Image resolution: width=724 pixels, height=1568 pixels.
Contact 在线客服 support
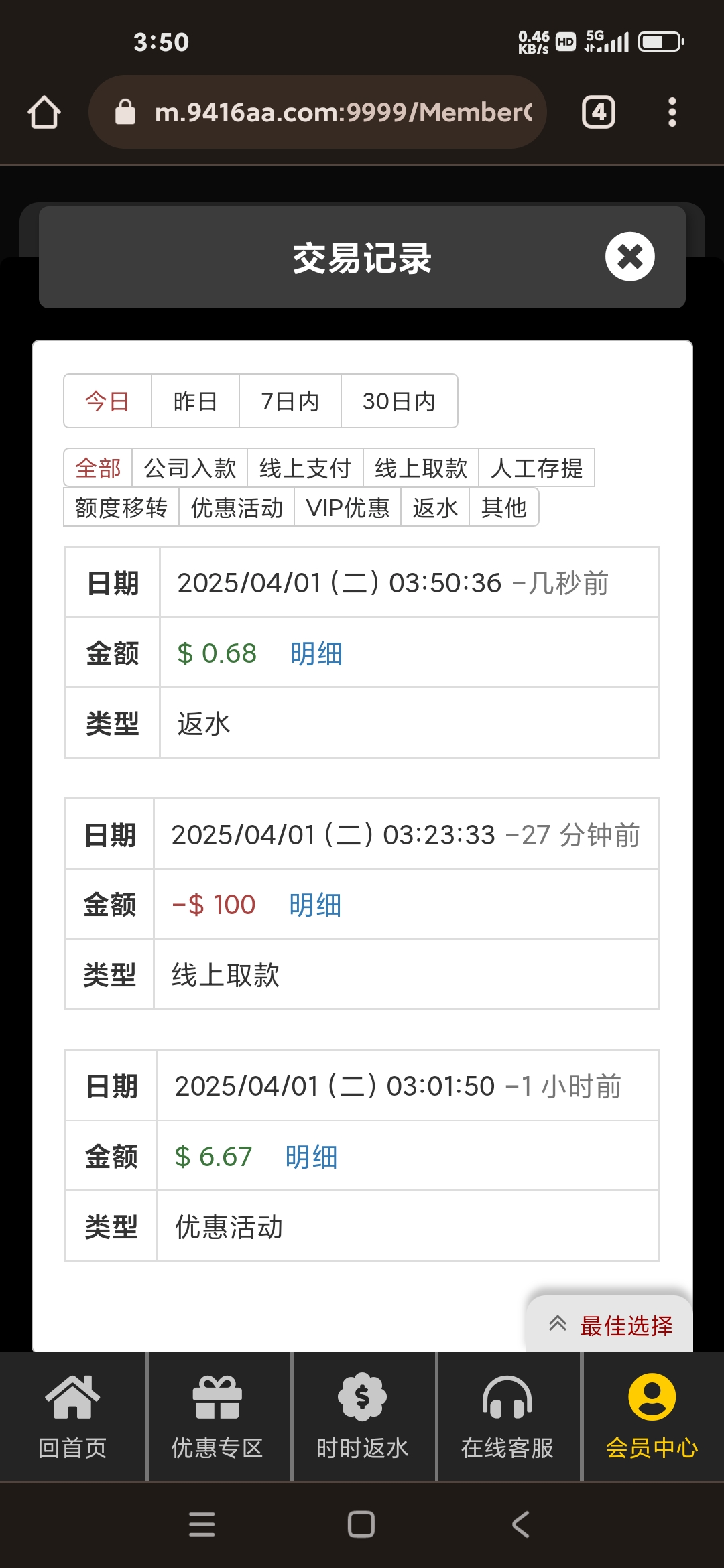click(507, 1416)
